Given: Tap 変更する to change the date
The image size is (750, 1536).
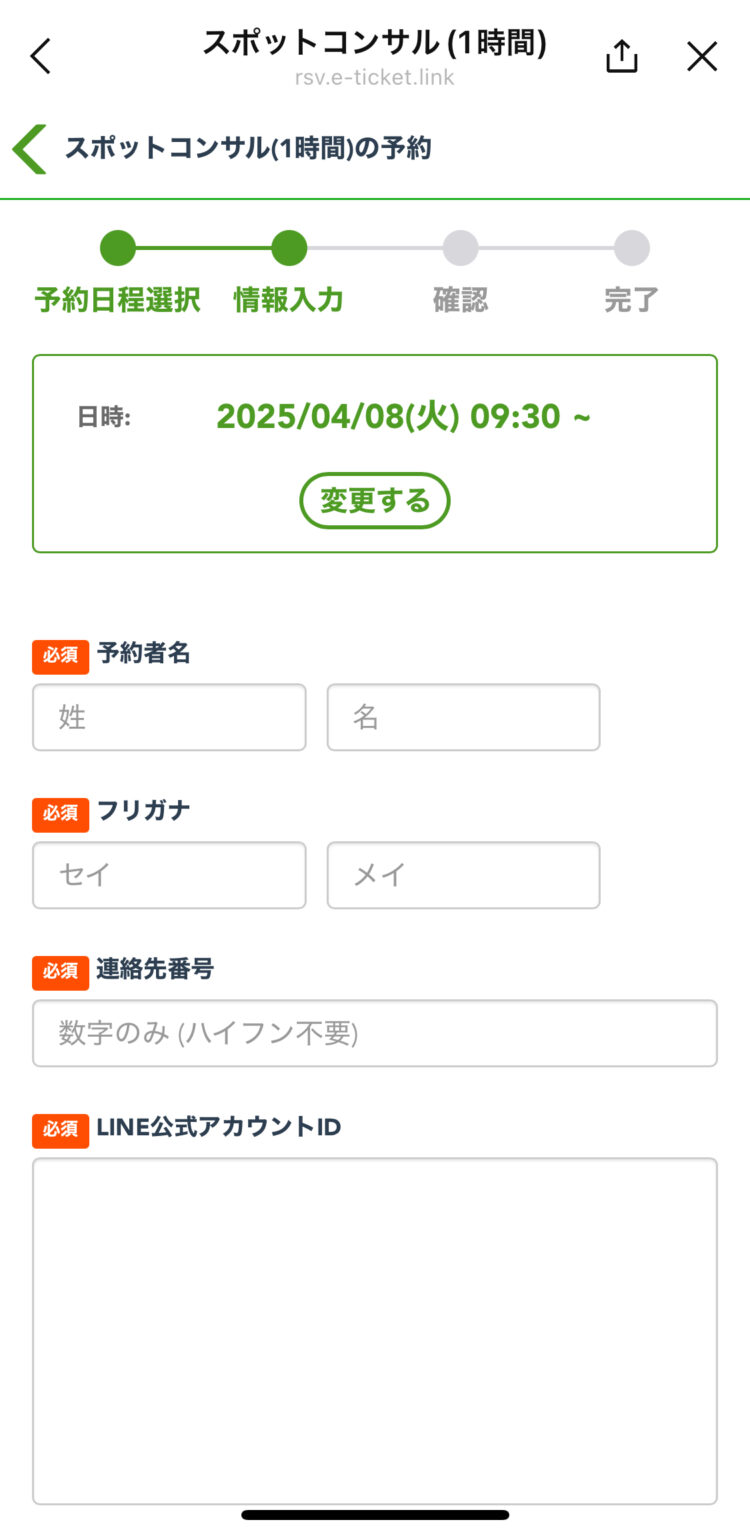Looking at the screenshot, I should click(375, 501).
